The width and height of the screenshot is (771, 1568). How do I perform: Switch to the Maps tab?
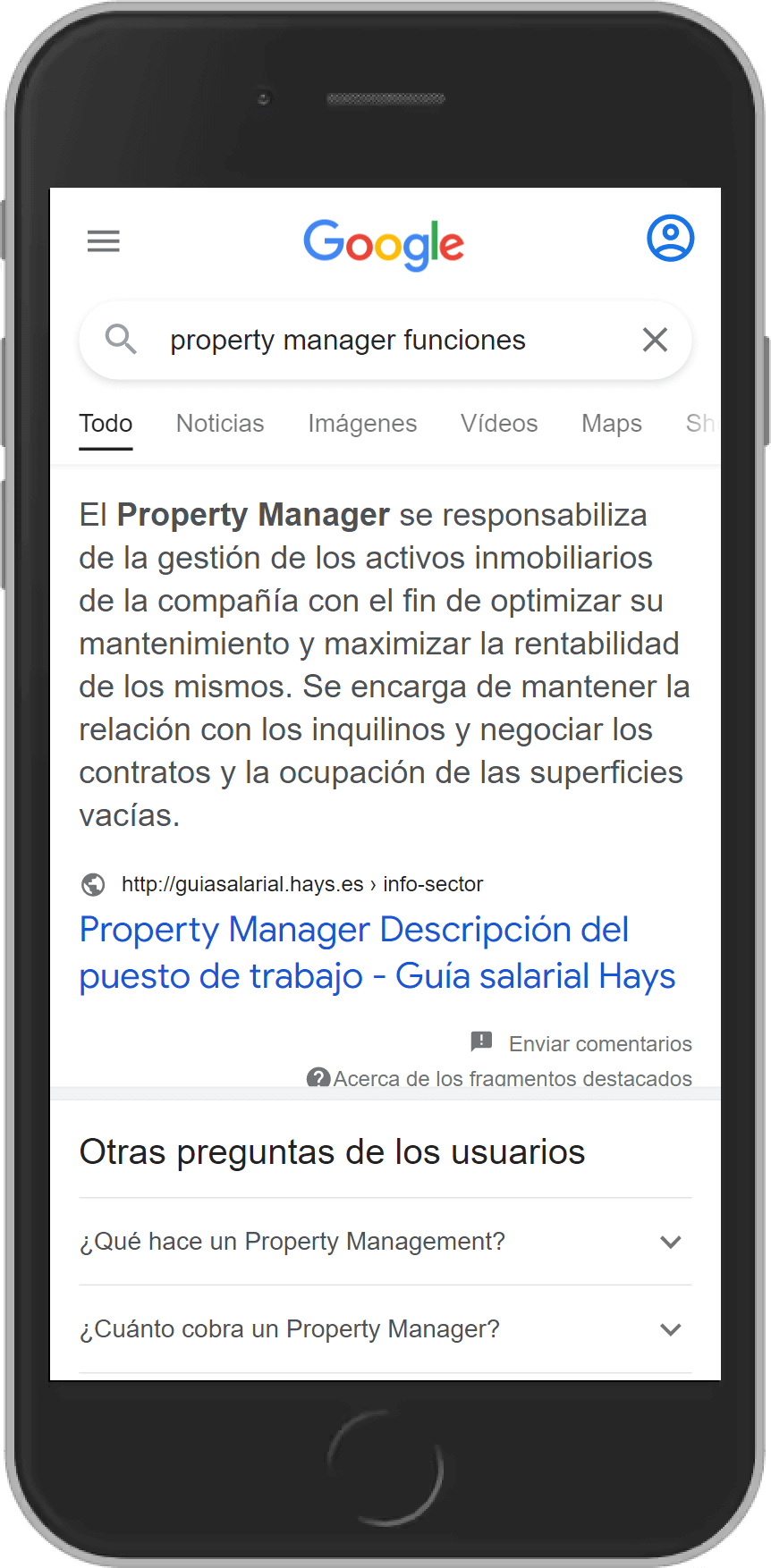(612, 423)
